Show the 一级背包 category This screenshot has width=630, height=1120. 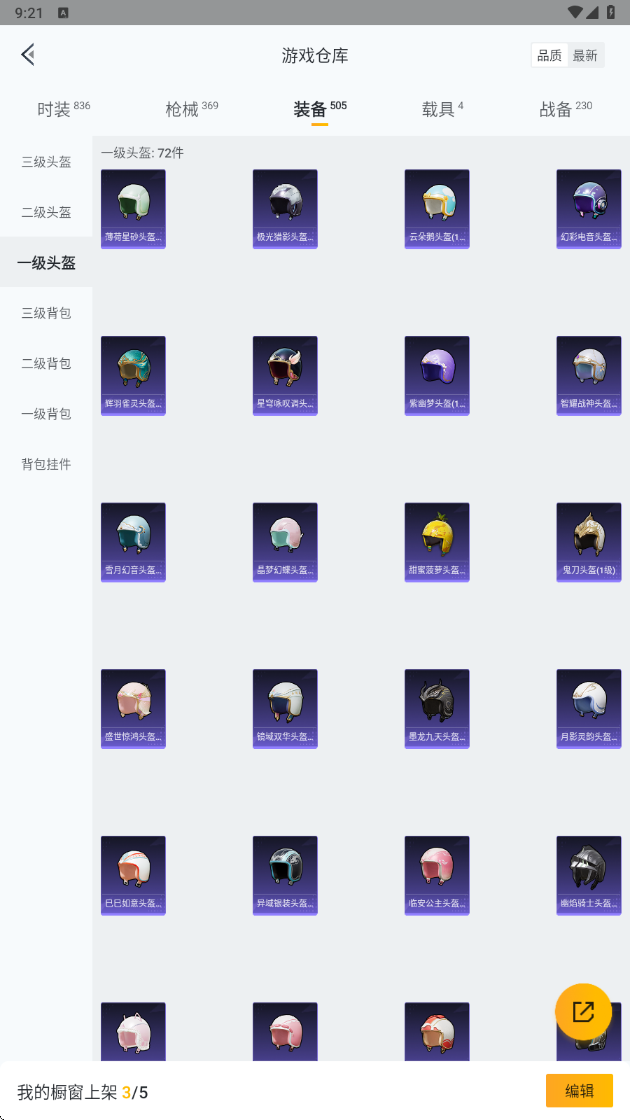pyautogui.click(x=46, y=414)
